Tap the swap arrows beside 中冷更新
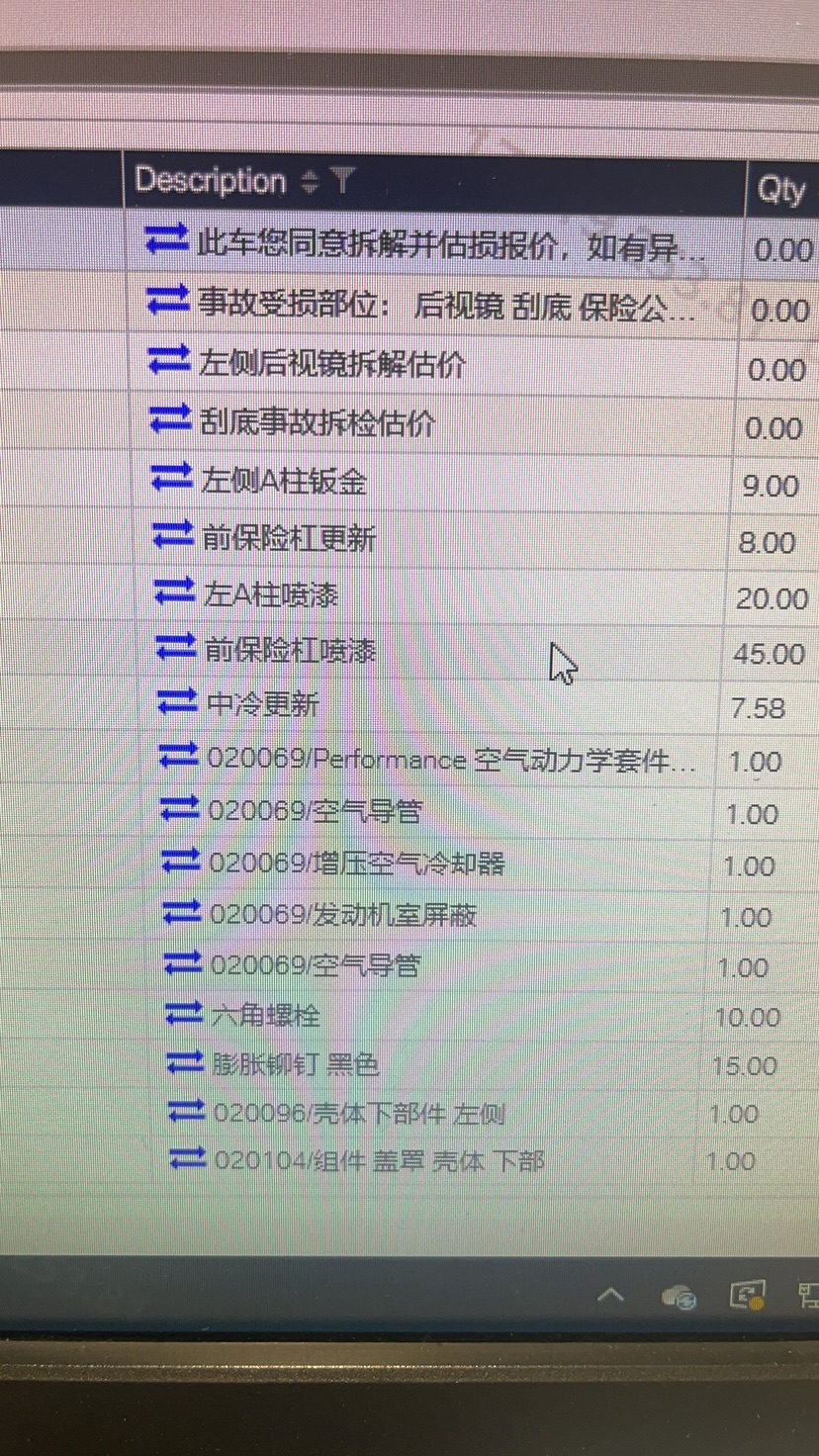 click(x=177, y=702)
